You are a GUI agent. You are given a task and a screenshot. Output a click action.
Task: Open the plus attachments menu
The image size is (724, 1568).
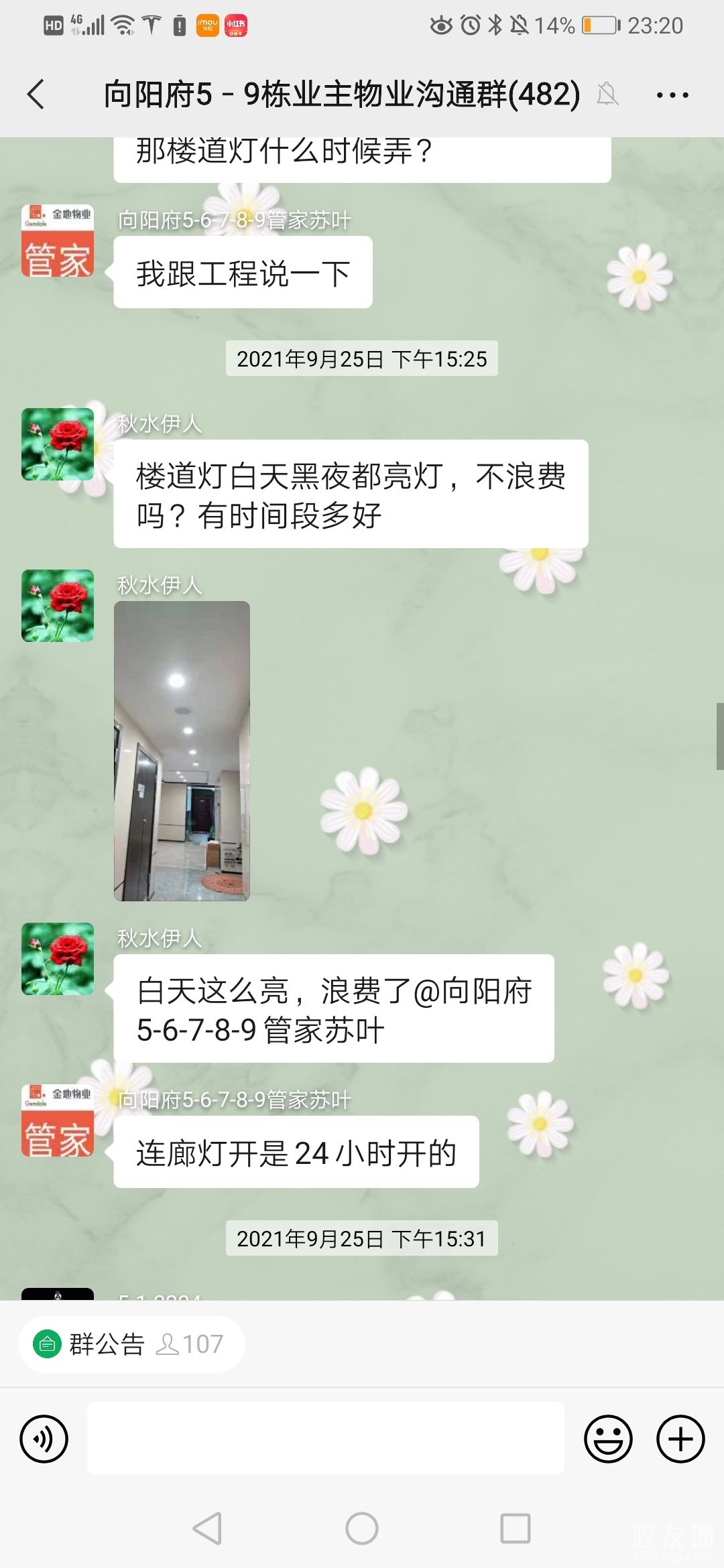[x=680, y=1439]
